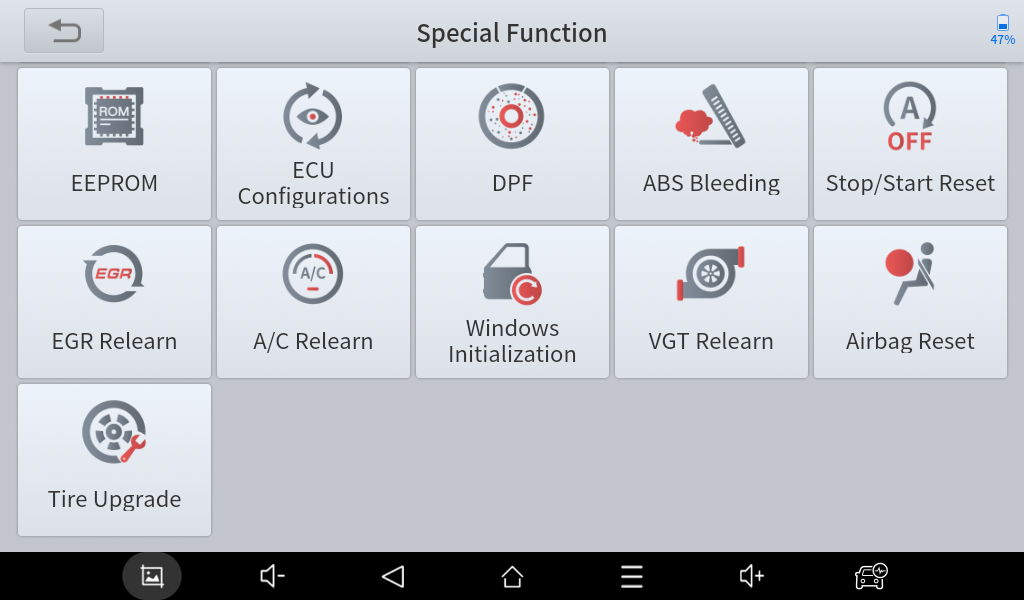1024x600 pixels.
Task: Open Tire Upgrade
Action: click(x=114, y=460)
